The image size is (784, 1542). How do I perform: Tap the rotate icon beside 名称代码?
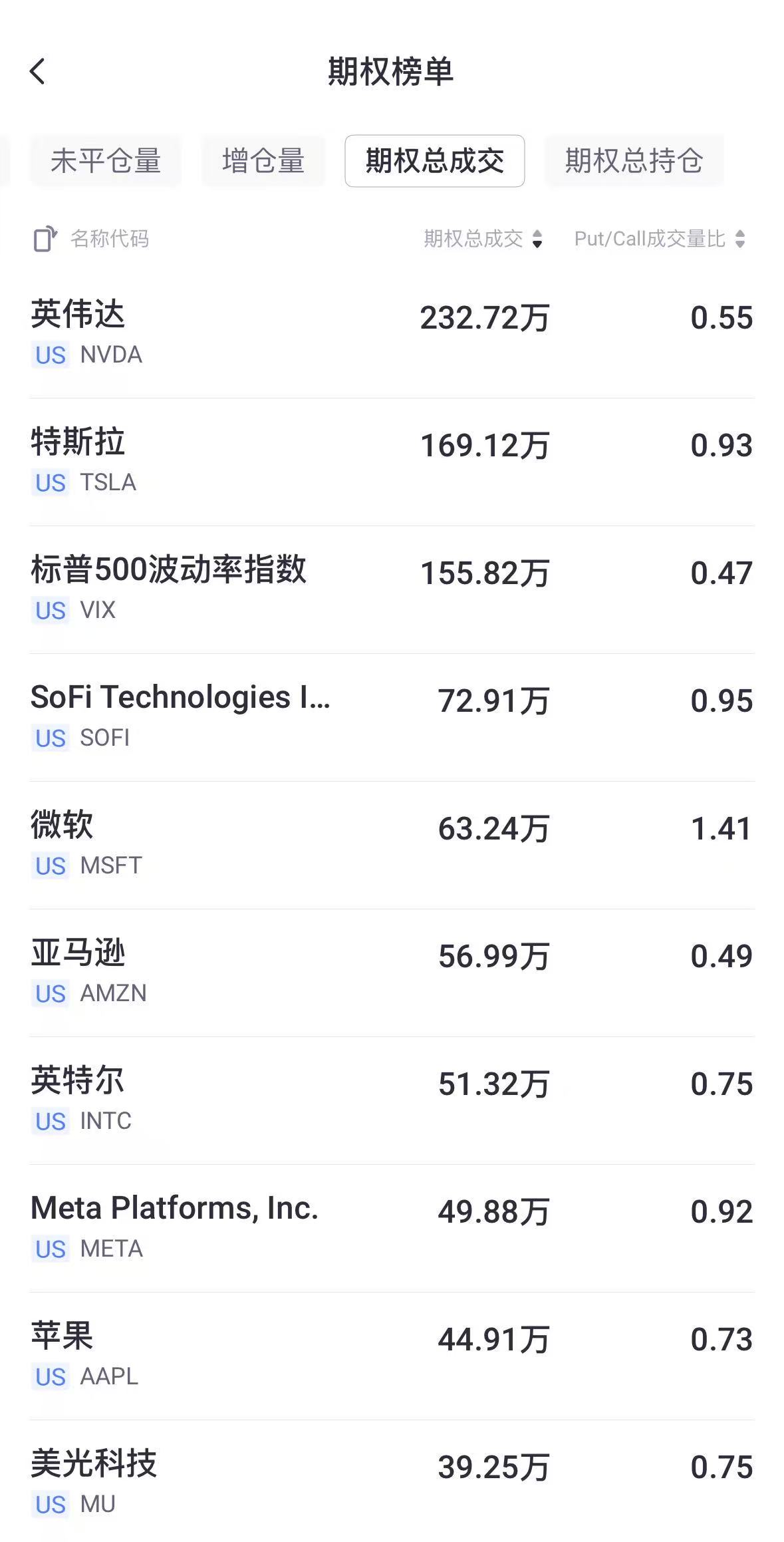pyautogui.click(x=45, y=239)
